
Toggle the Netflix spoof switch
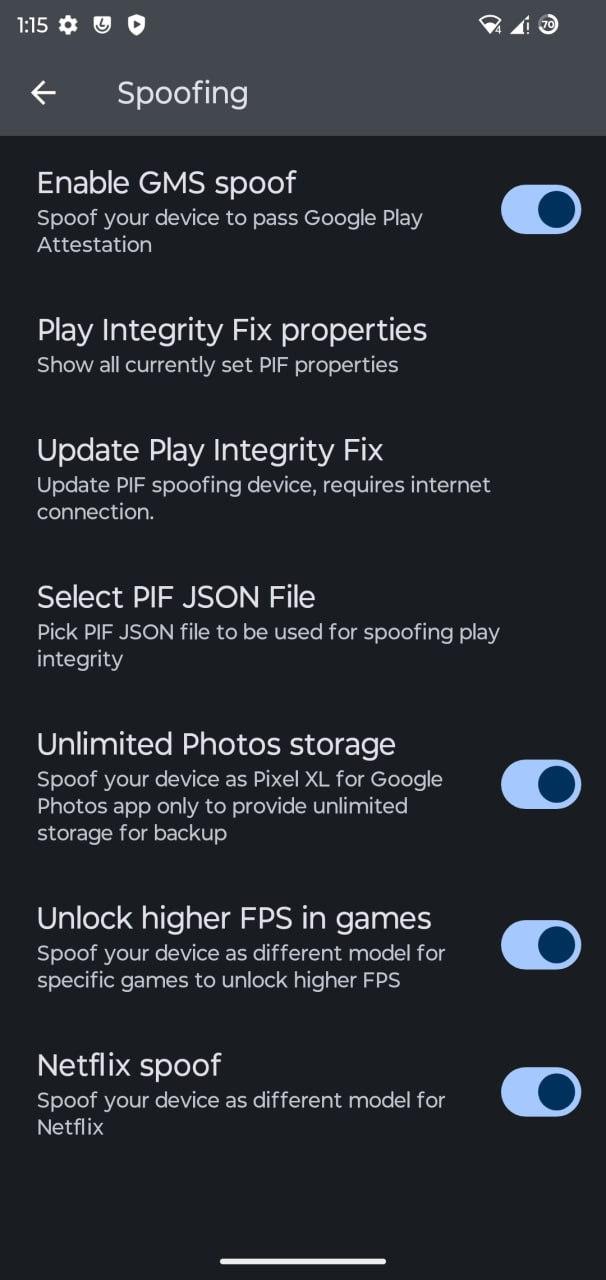540,1092
